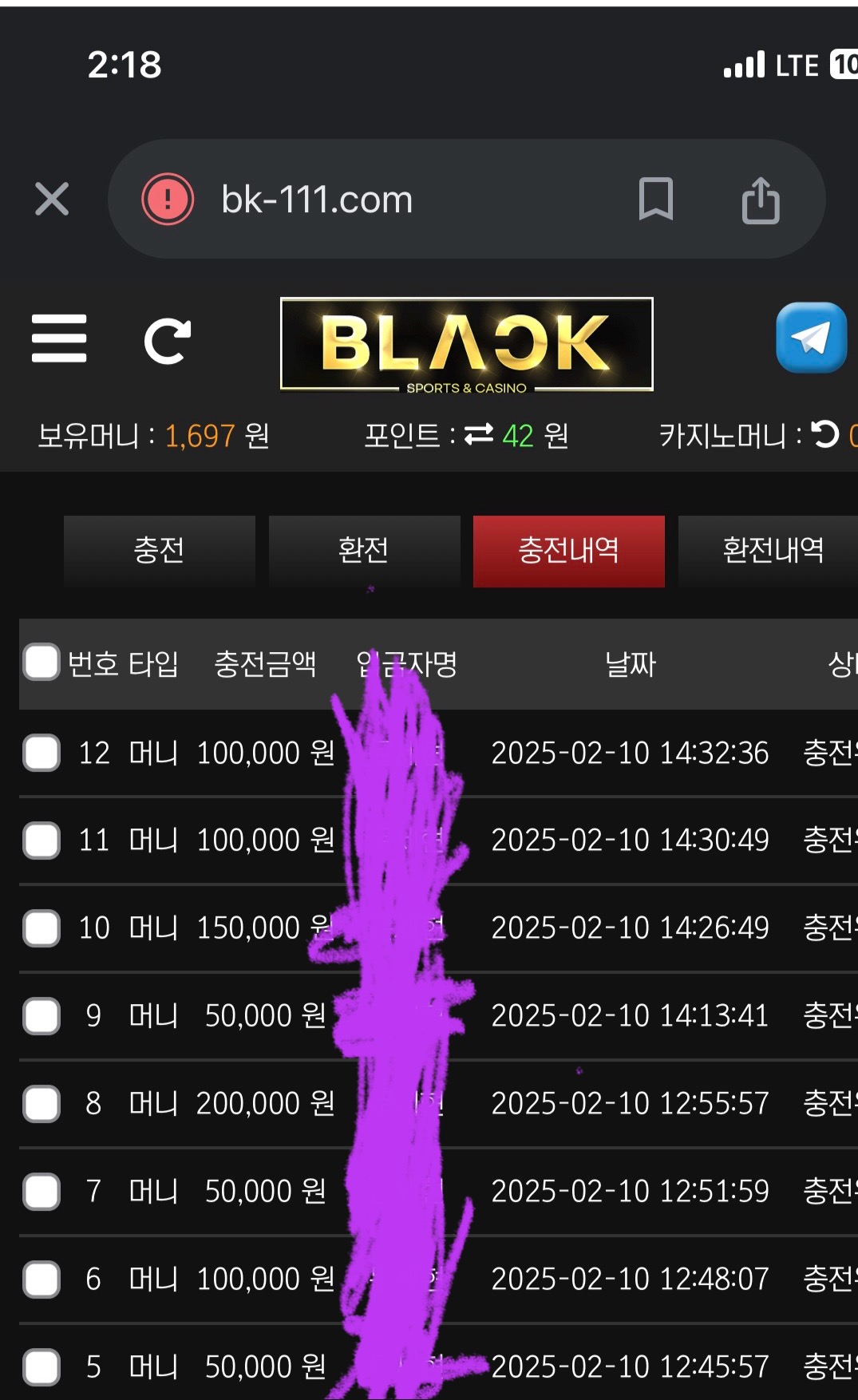Convert points with the swap arrows

[x=479, y=435]
